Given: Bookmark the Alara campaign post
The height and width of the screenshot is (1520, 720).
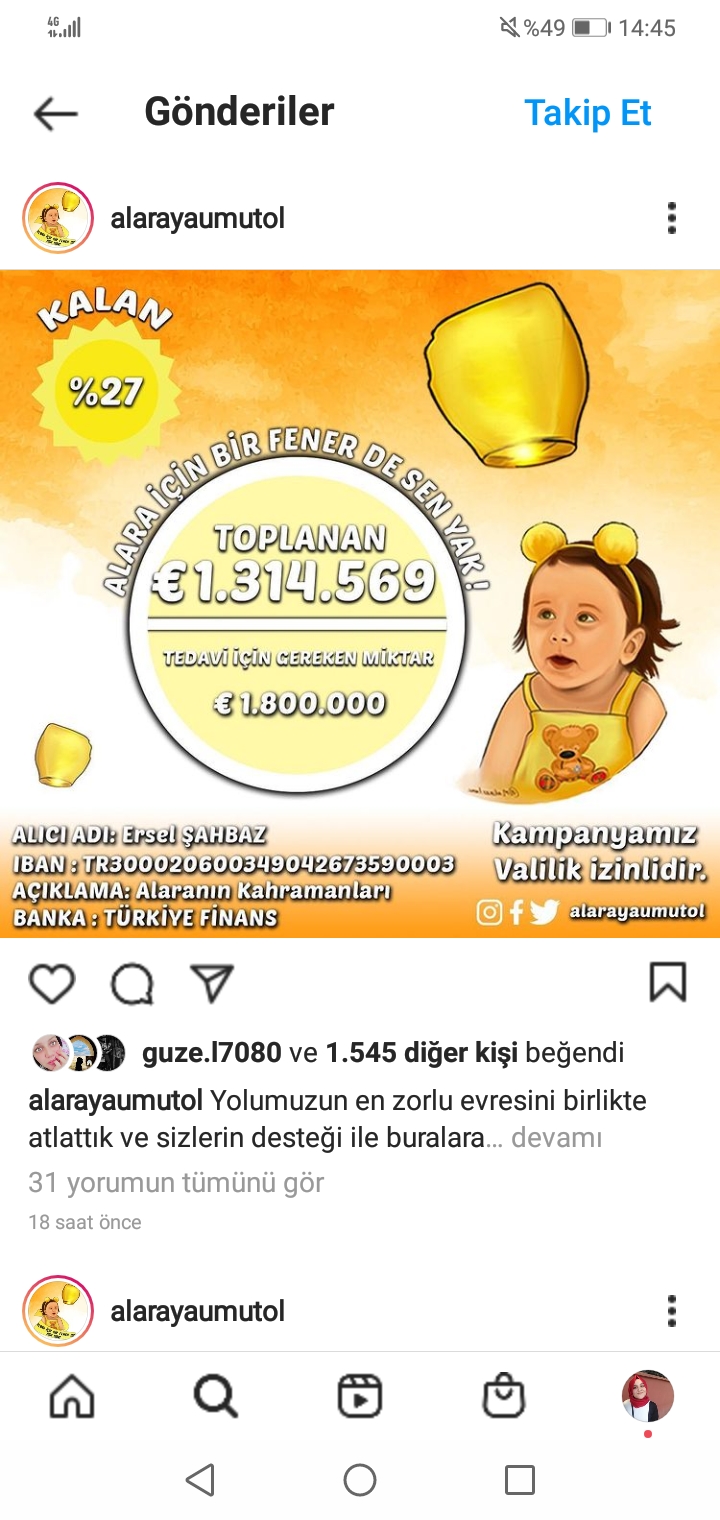Looking at the screenshot, I should point(668,982).
